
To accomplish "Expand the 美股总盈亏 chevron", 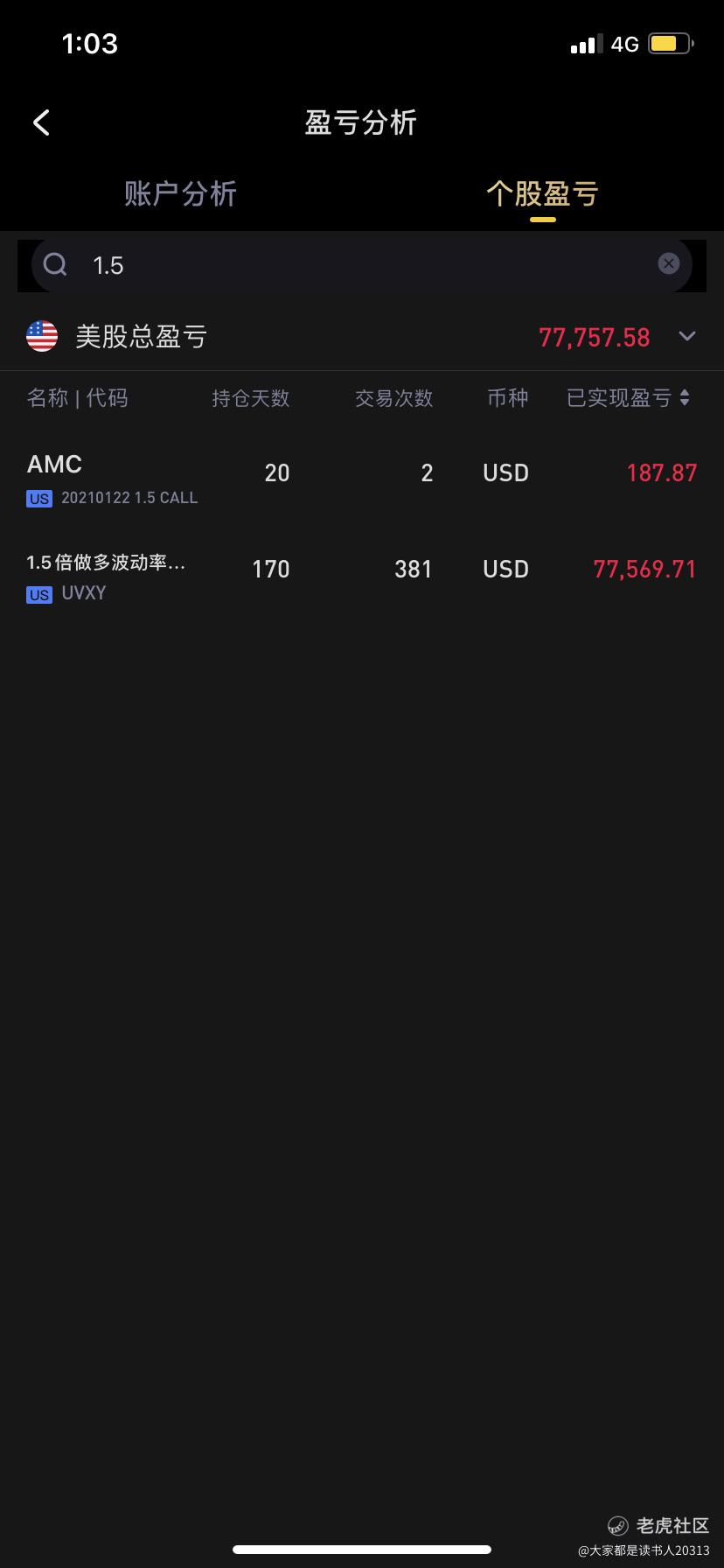I will point(687,336).
